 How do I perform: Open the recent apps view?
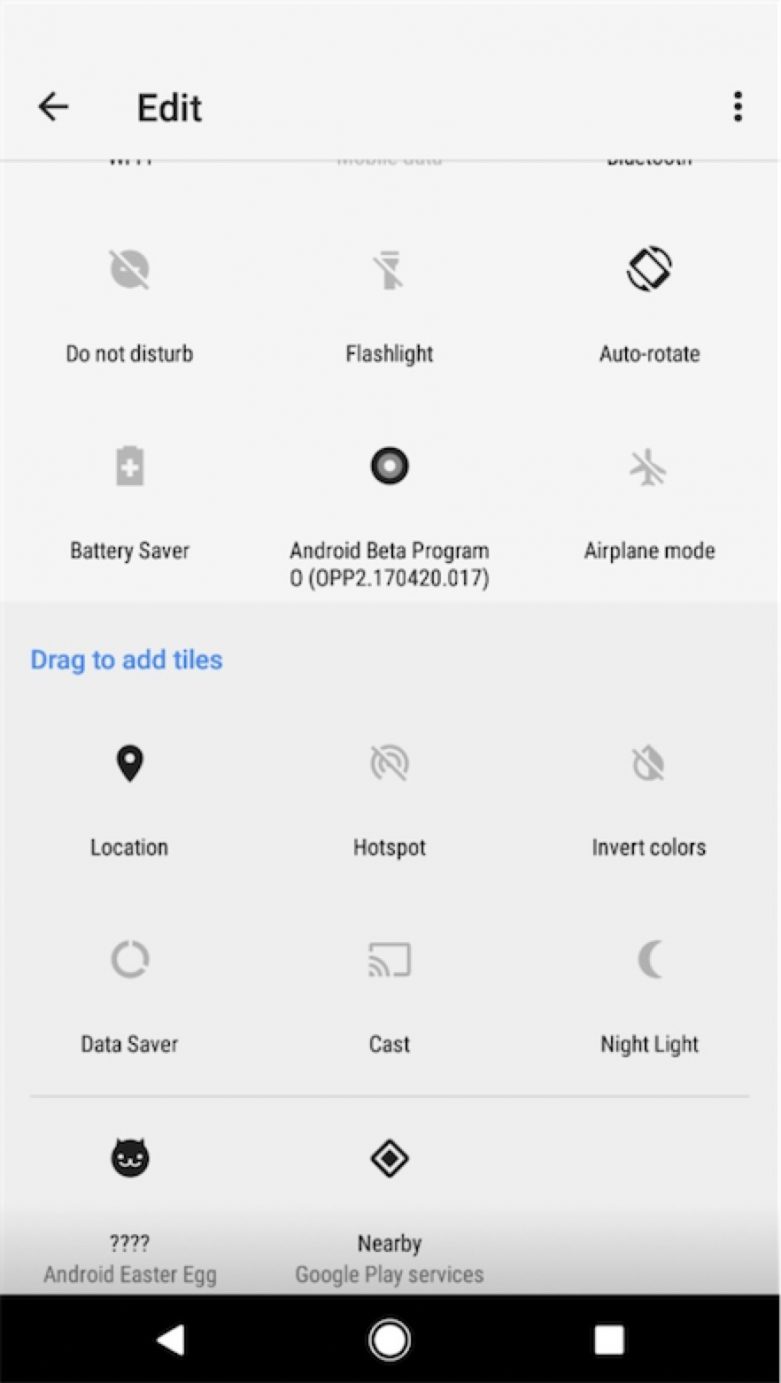(x=609, y=1339)
